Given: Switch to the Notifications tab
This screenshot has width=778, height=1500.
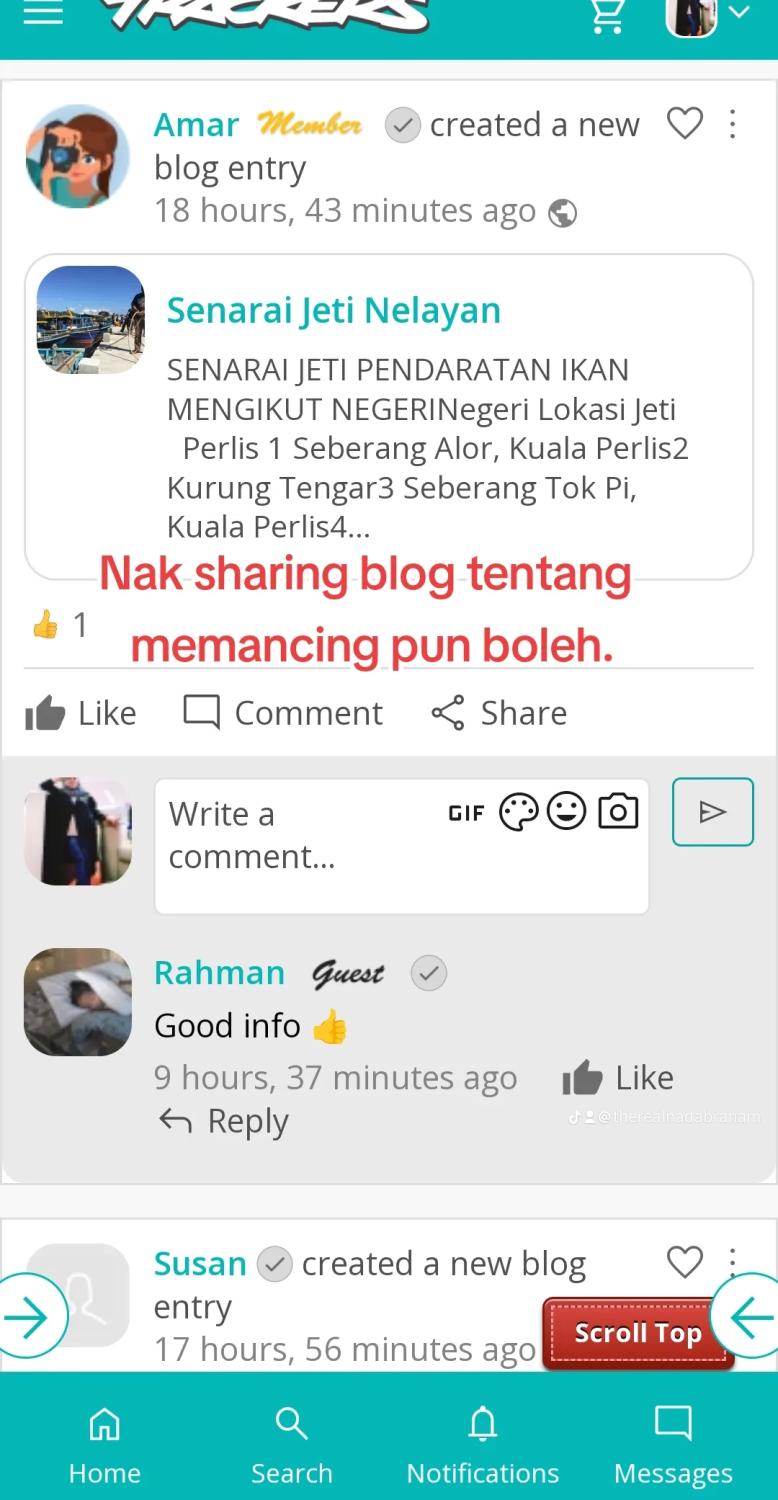Looking at the screenshot, I should click(482, 1444).
